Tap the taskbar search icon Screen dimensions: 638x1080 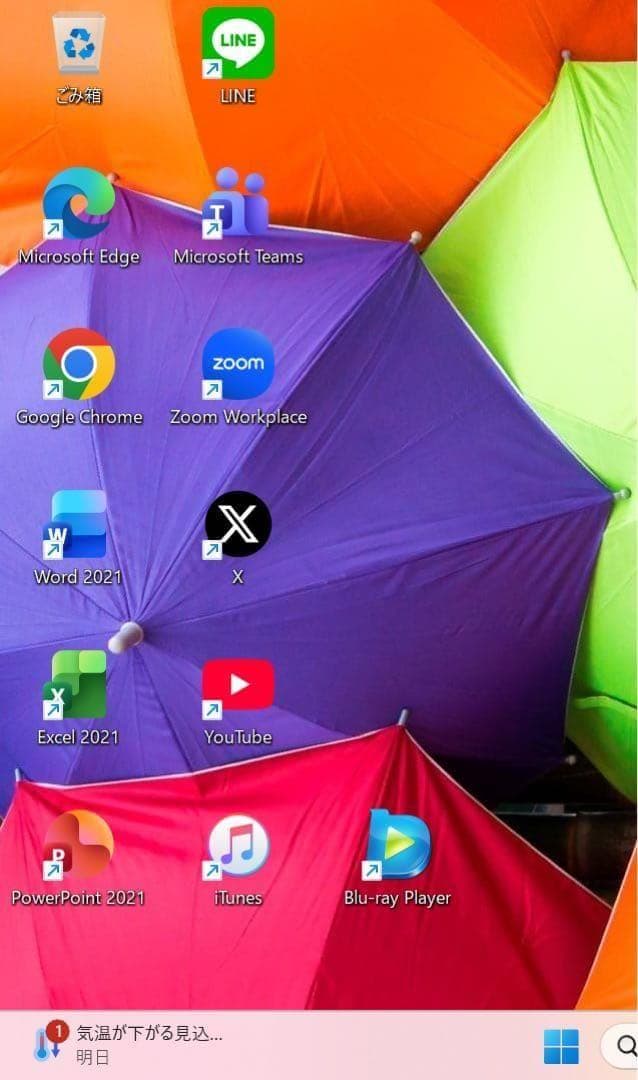point(625,1047)
